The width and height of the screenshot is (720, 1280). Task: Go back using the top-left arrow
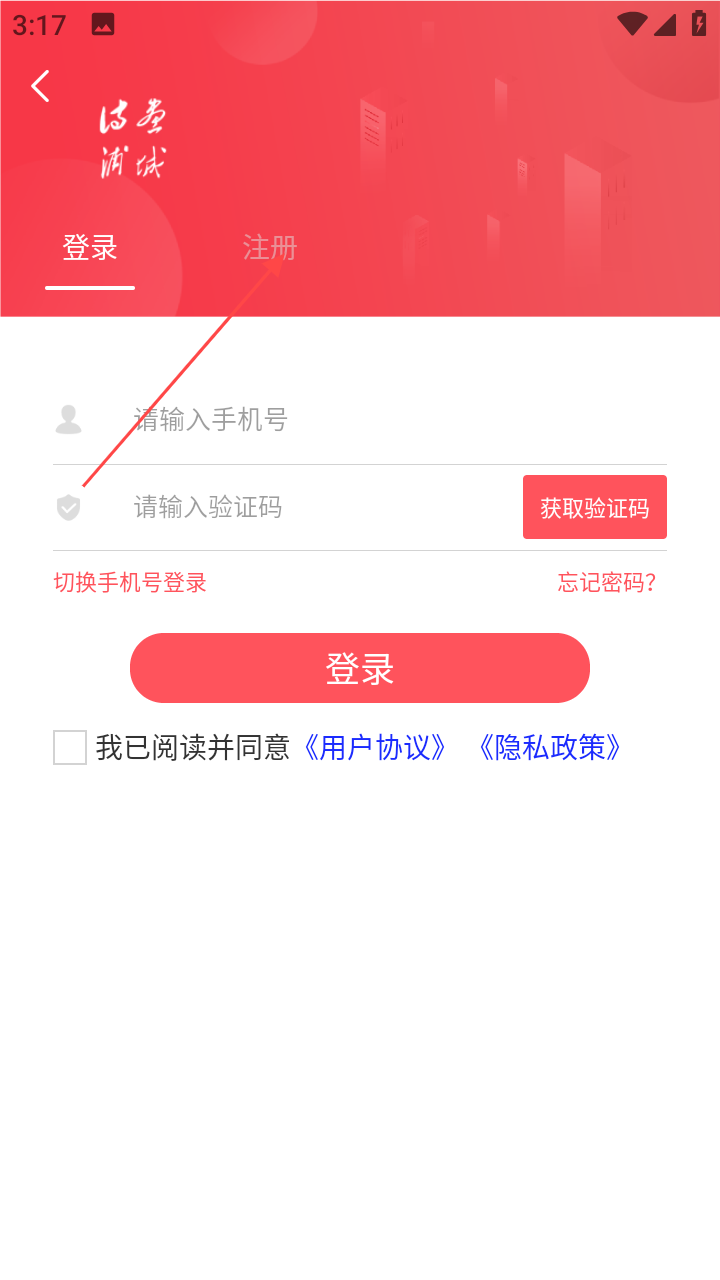click(x=41, y=87)
